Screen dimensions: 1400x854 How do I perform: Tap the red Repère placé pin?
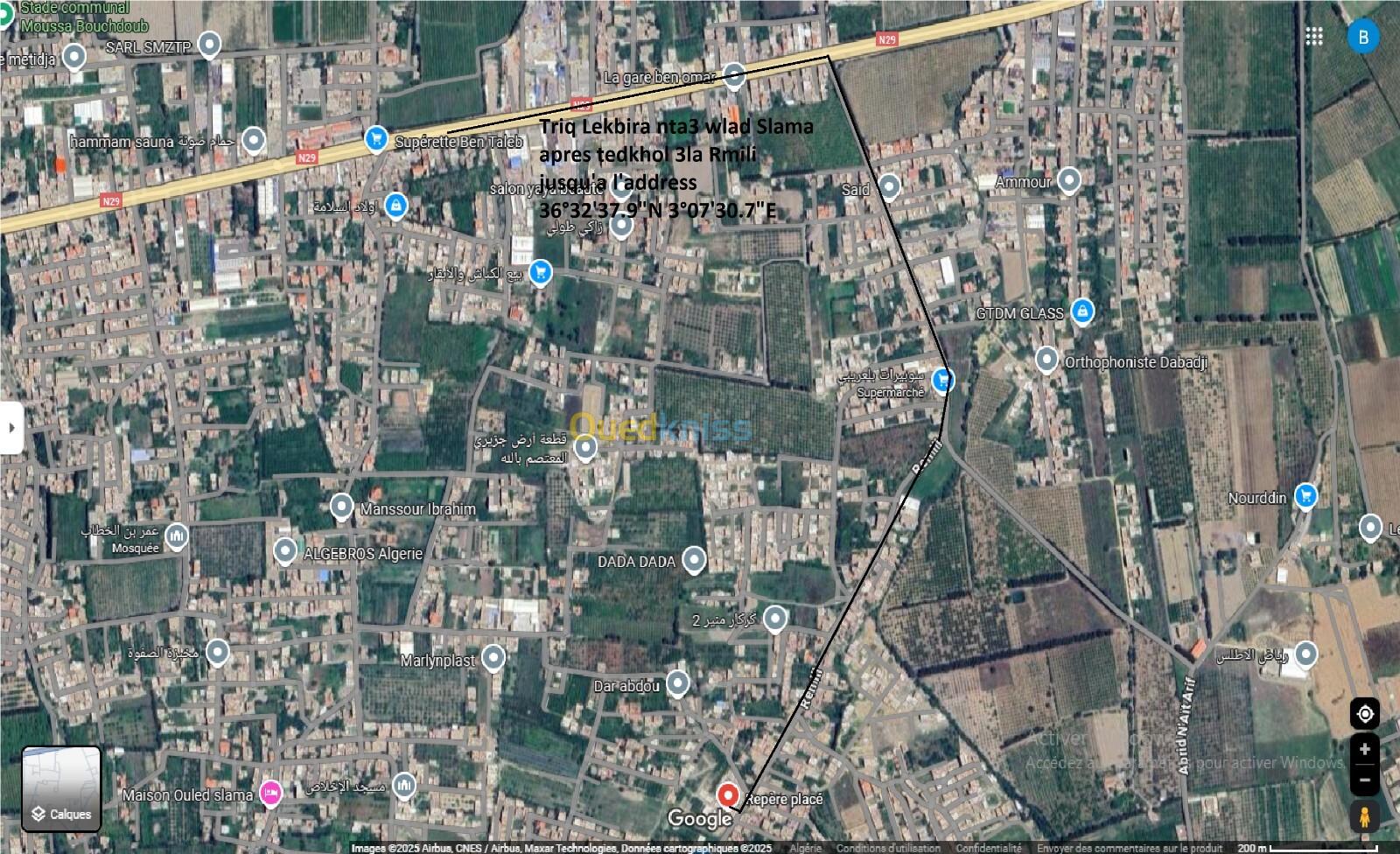(727, 794)
